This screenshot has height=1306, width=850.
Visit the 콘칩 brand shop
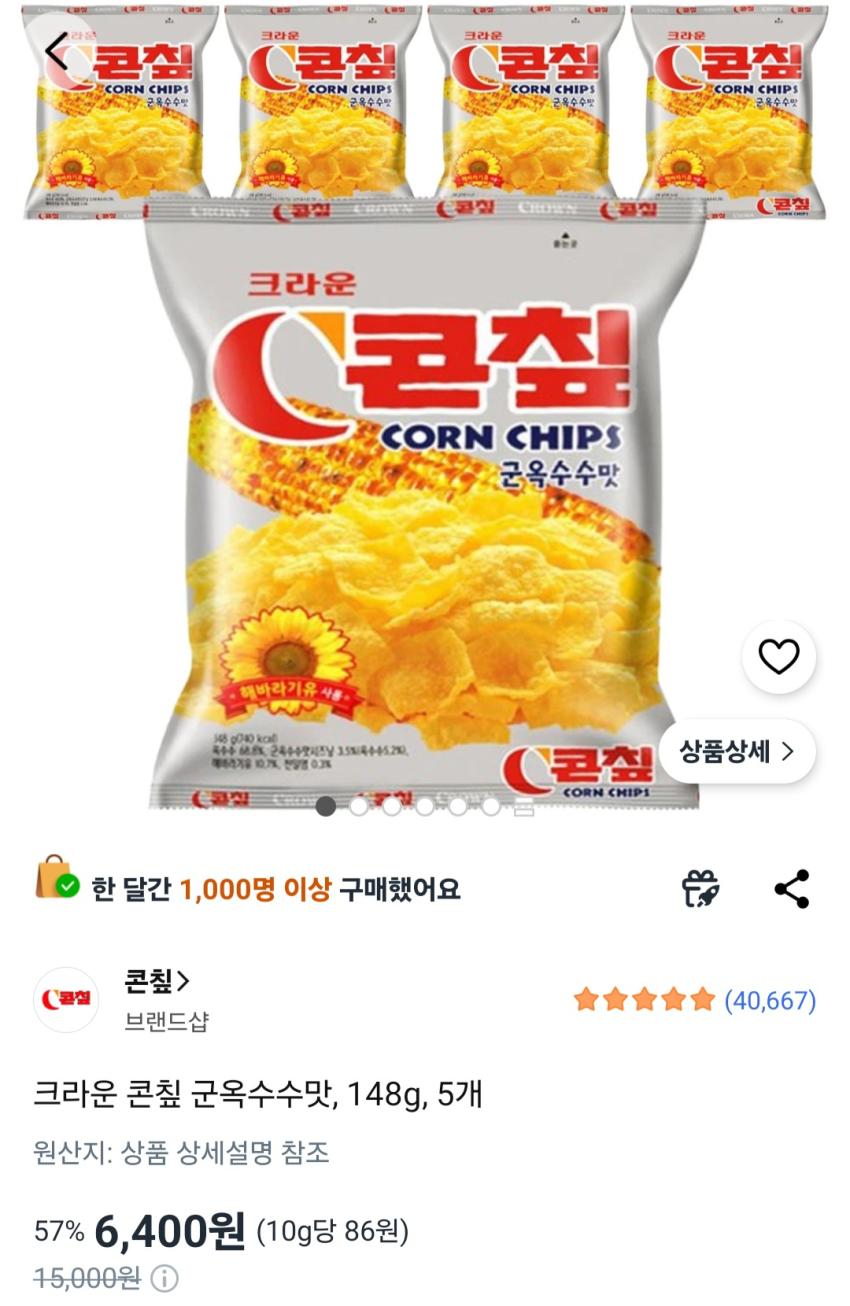(x=156, y=981)
